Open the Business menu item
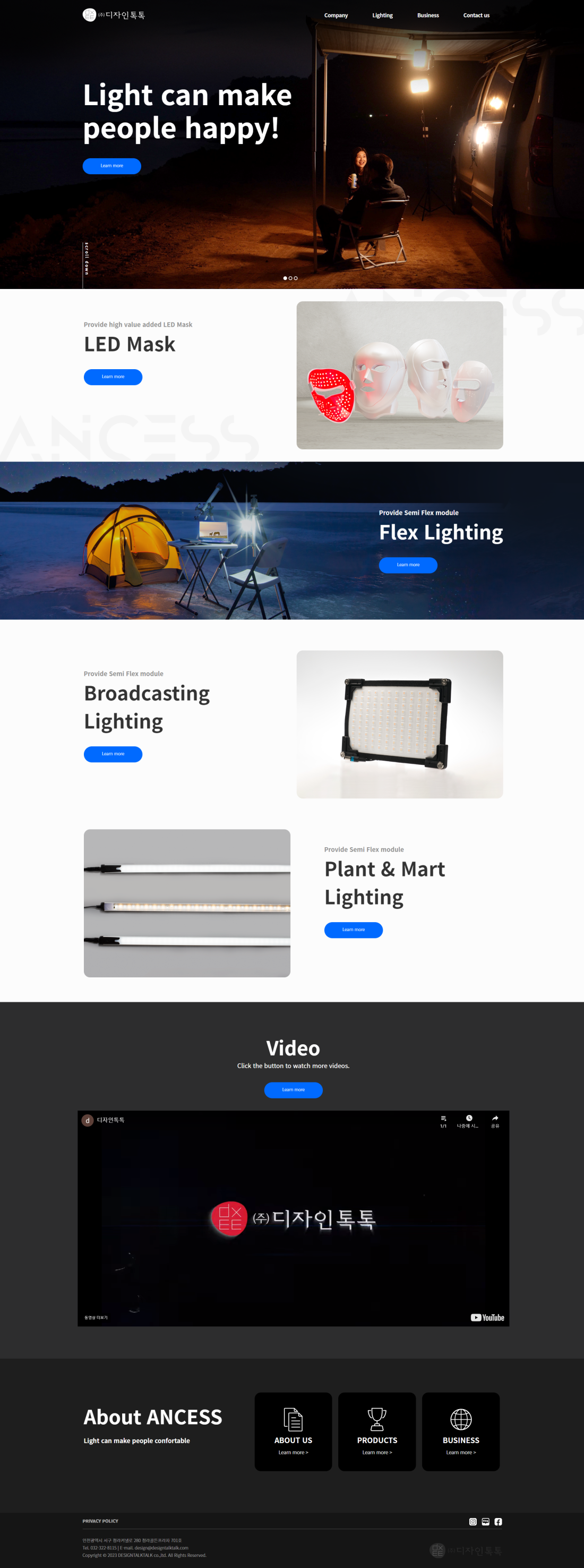The width and height of the screenshot is (584, 1568). tap(428, 15)
